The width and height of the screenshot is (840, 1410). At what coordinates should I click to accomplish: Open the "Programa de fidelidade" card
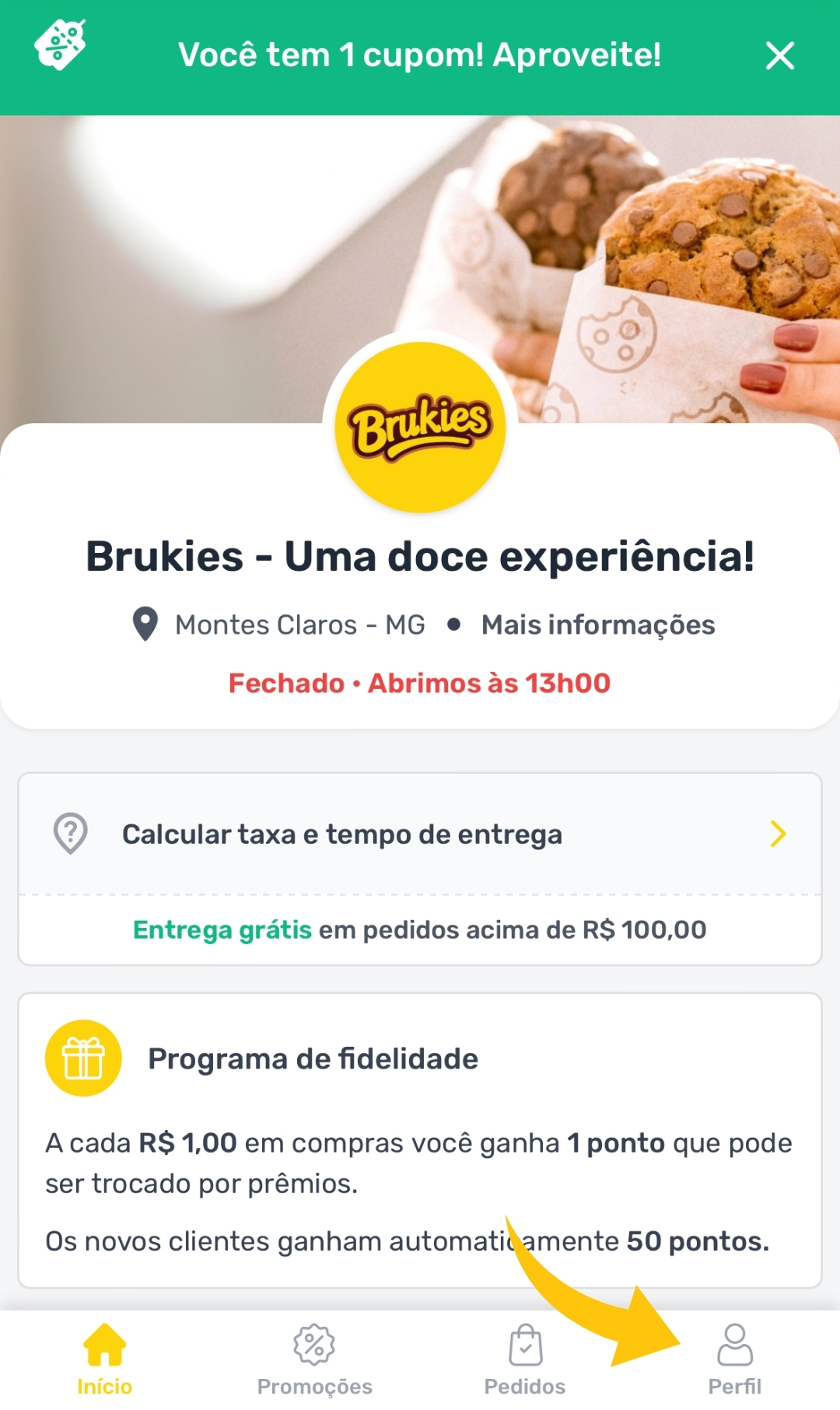(420, 1140)
